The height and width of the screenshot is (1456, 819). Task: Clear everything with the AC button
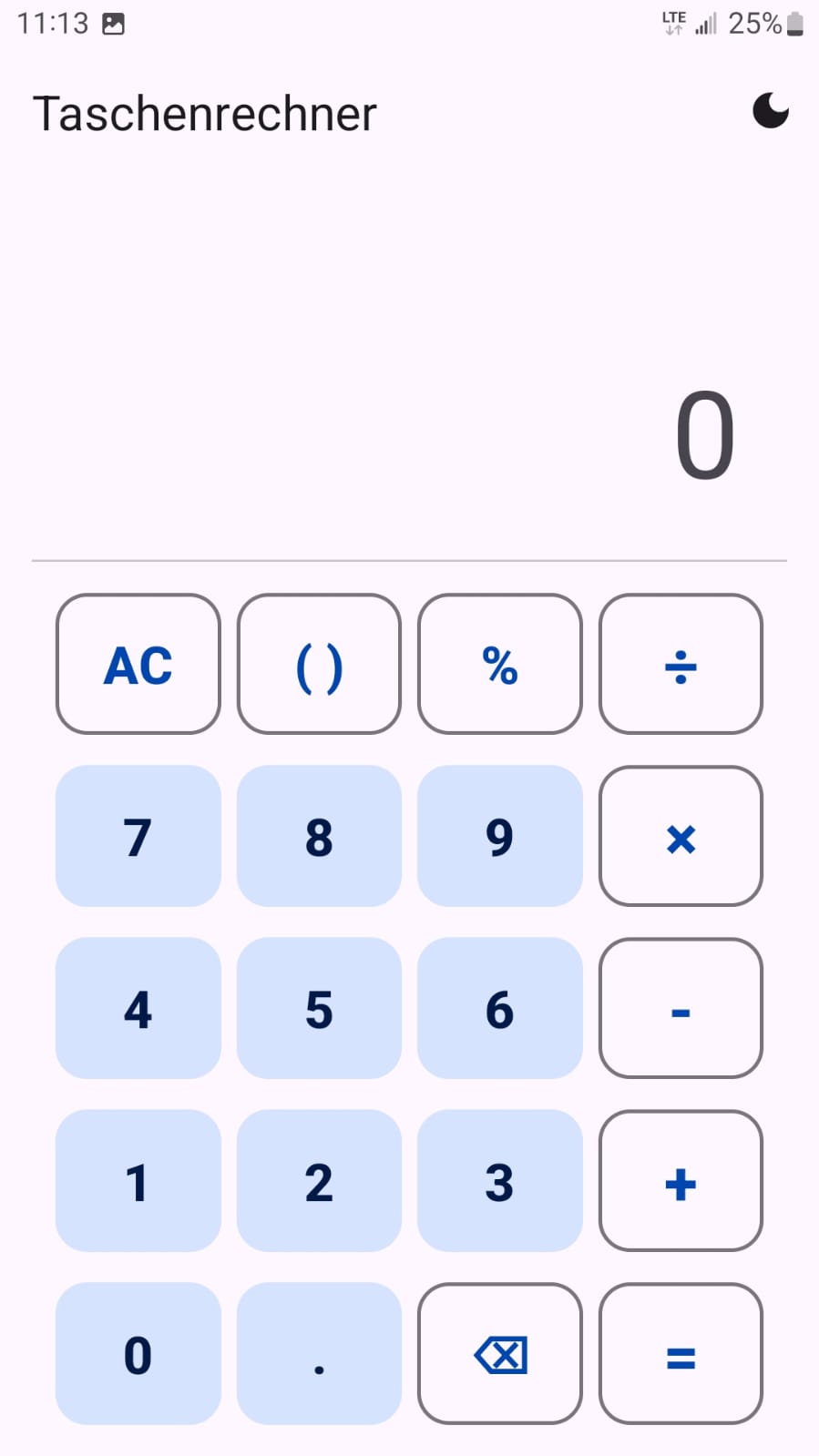pyautogui.click(x=138, y=664)
